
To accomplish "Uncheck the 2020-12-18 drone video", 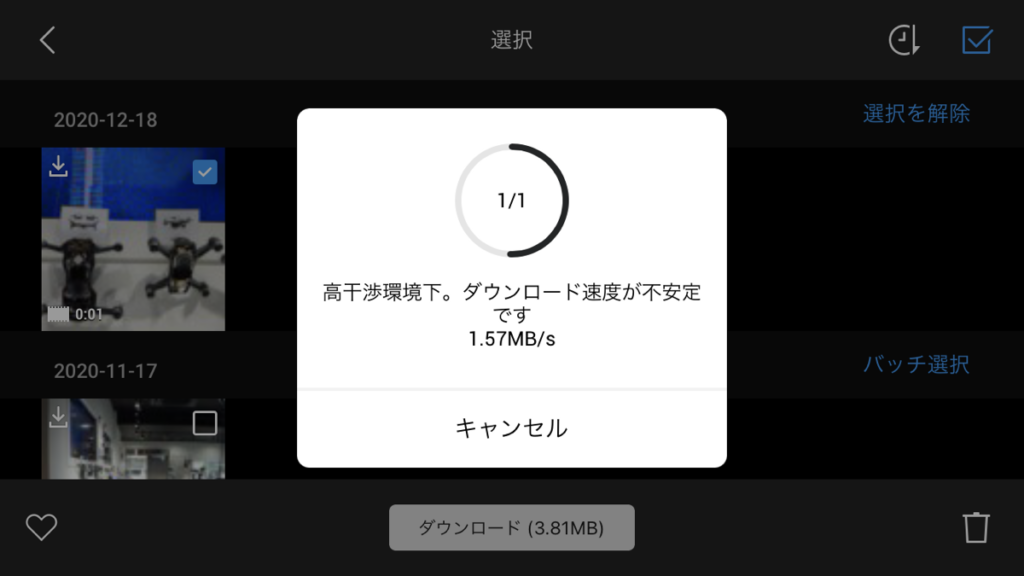I will [x=204, y=172].
